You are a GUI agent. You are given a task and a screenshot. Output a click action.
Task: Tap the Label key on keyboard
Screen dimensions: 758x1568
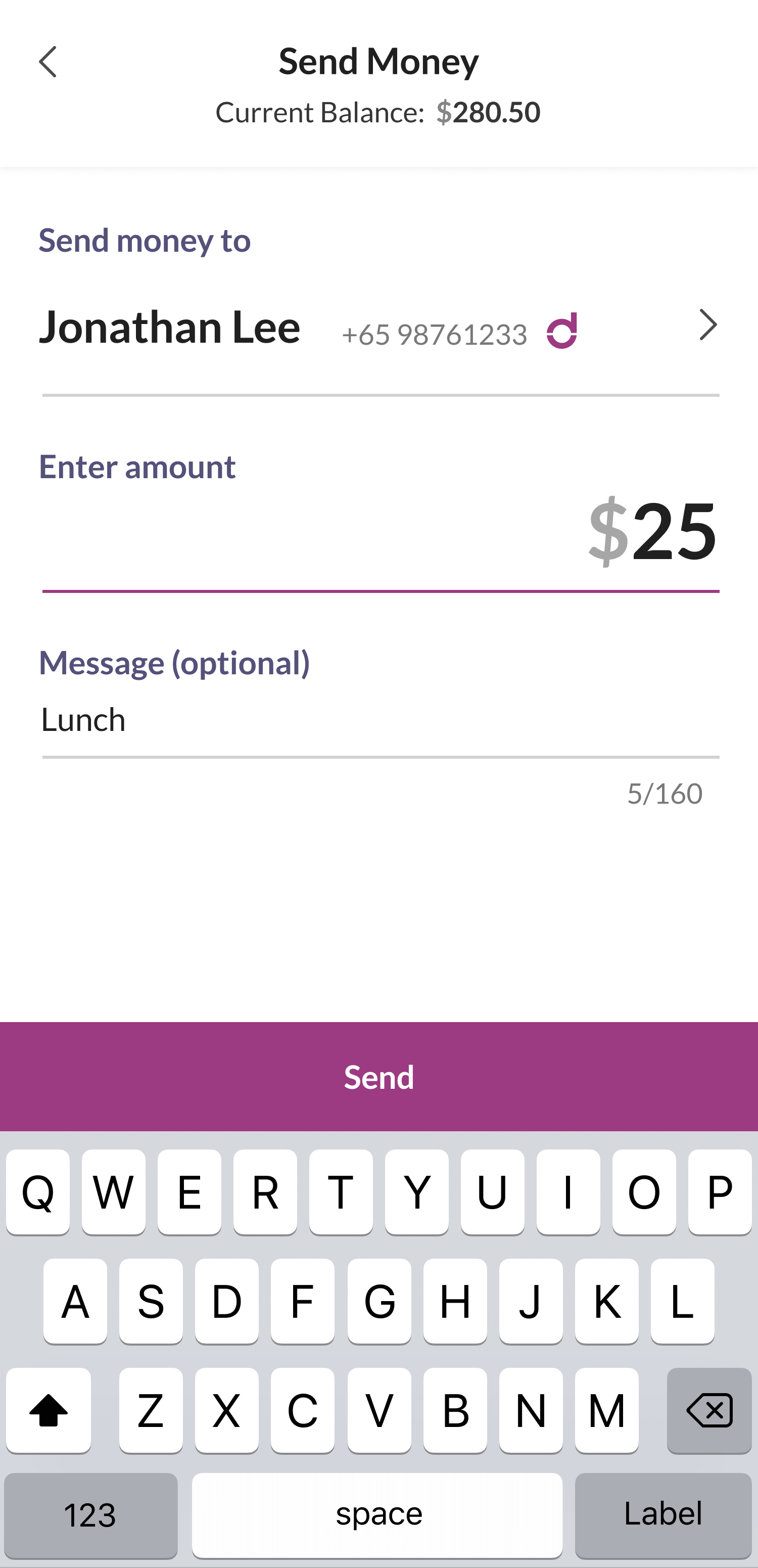[x=663, y=1514]
